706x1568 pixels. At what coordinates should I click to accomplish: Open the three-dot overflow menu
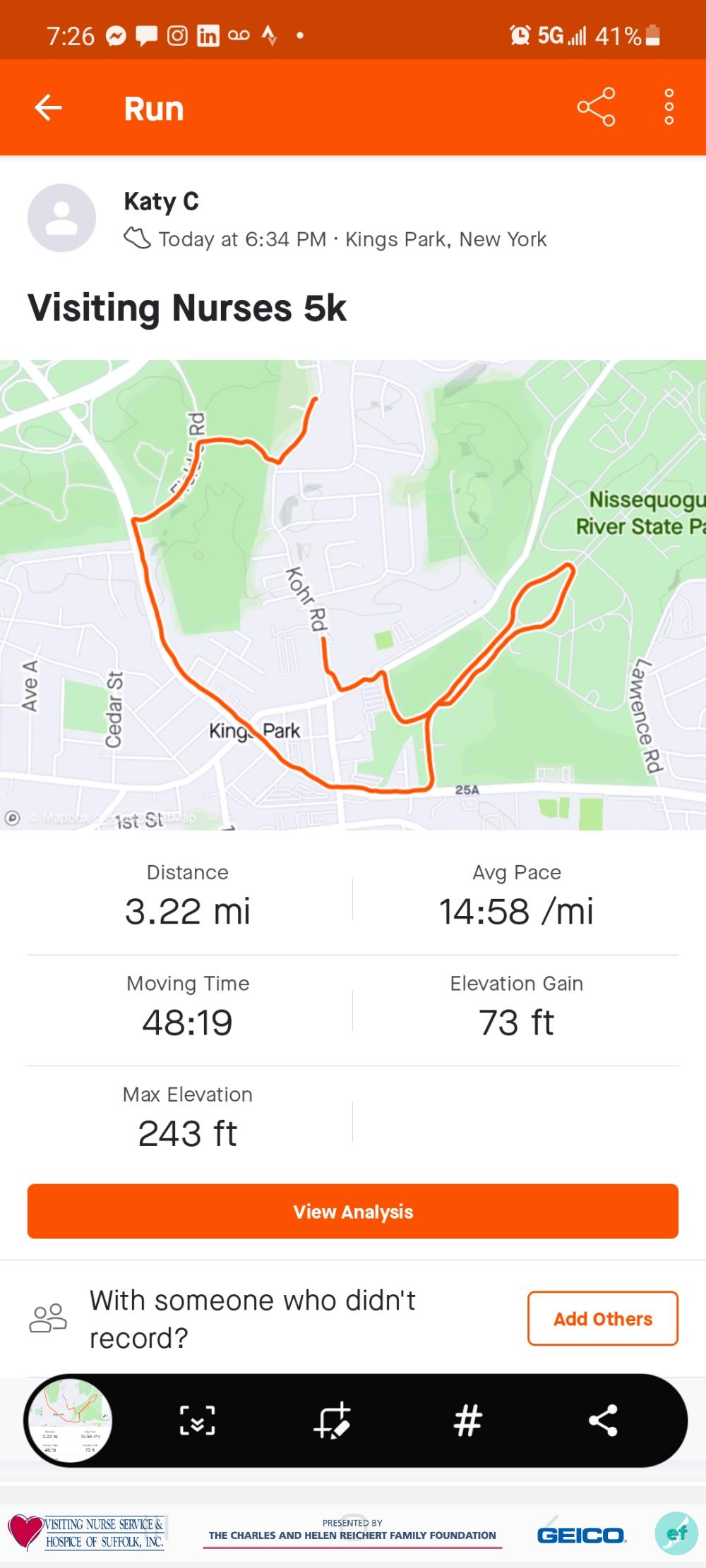[x=669, y=108]
